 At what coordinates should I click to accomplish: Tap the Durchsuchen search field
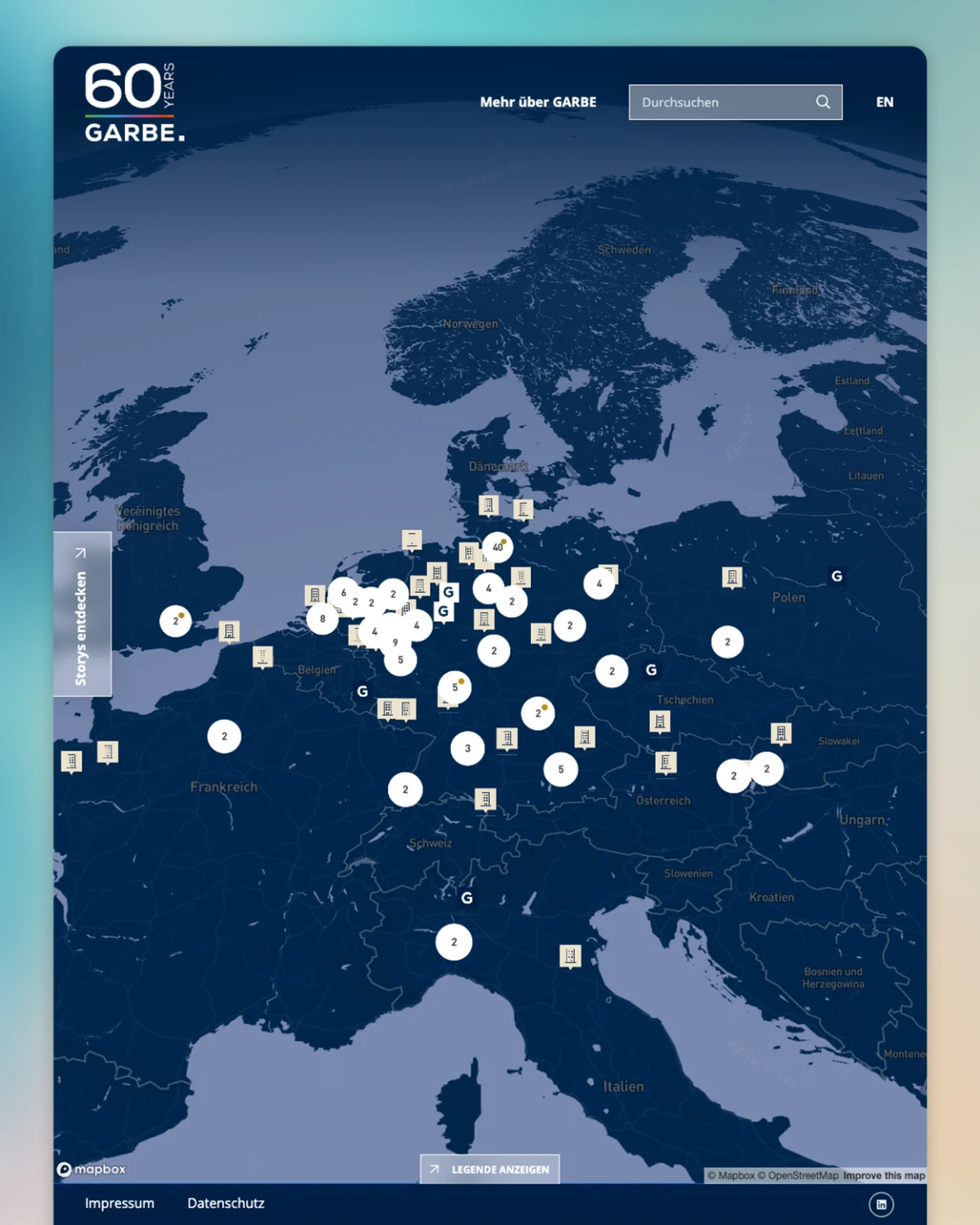(719, 102)
